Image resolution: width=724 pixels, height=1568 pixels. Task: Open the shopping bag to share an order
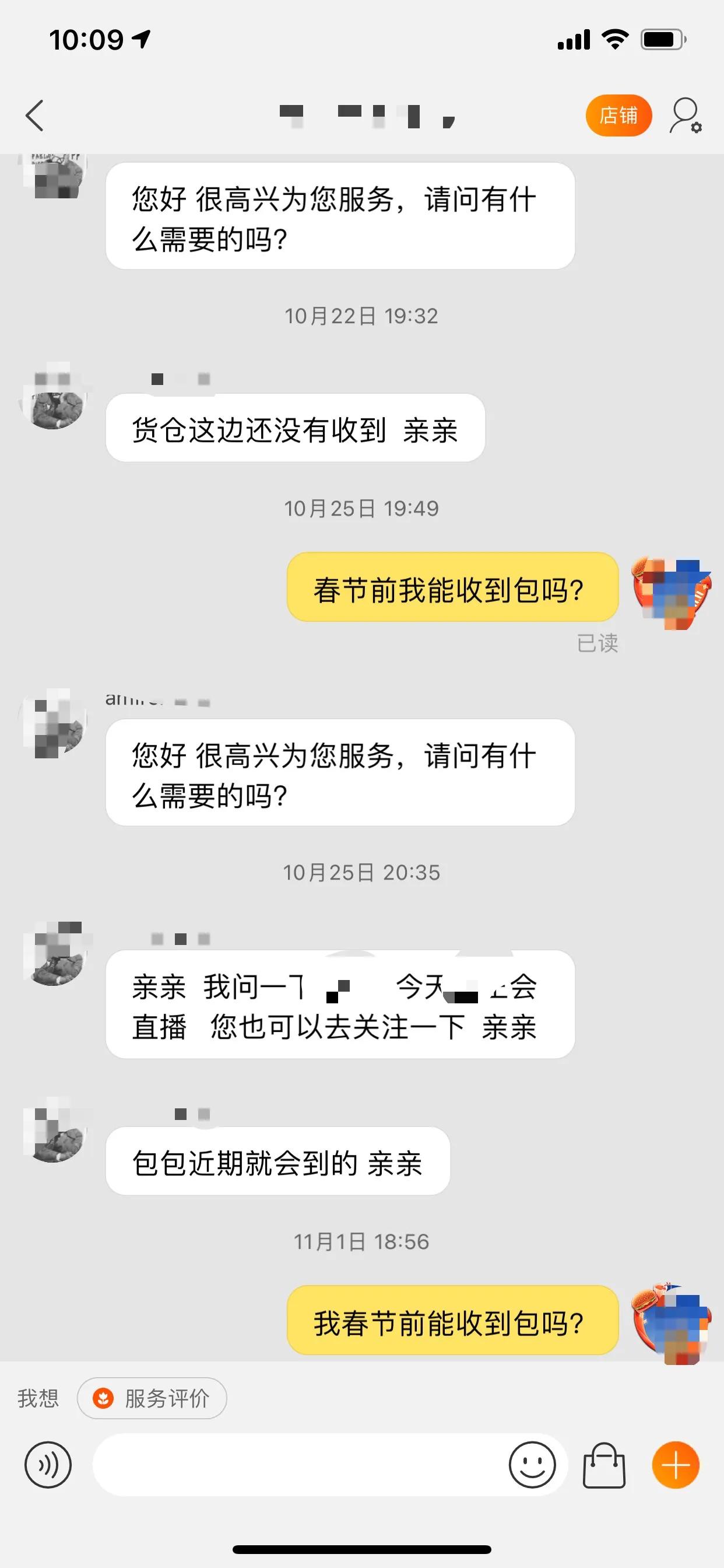tap(604, 1465)
